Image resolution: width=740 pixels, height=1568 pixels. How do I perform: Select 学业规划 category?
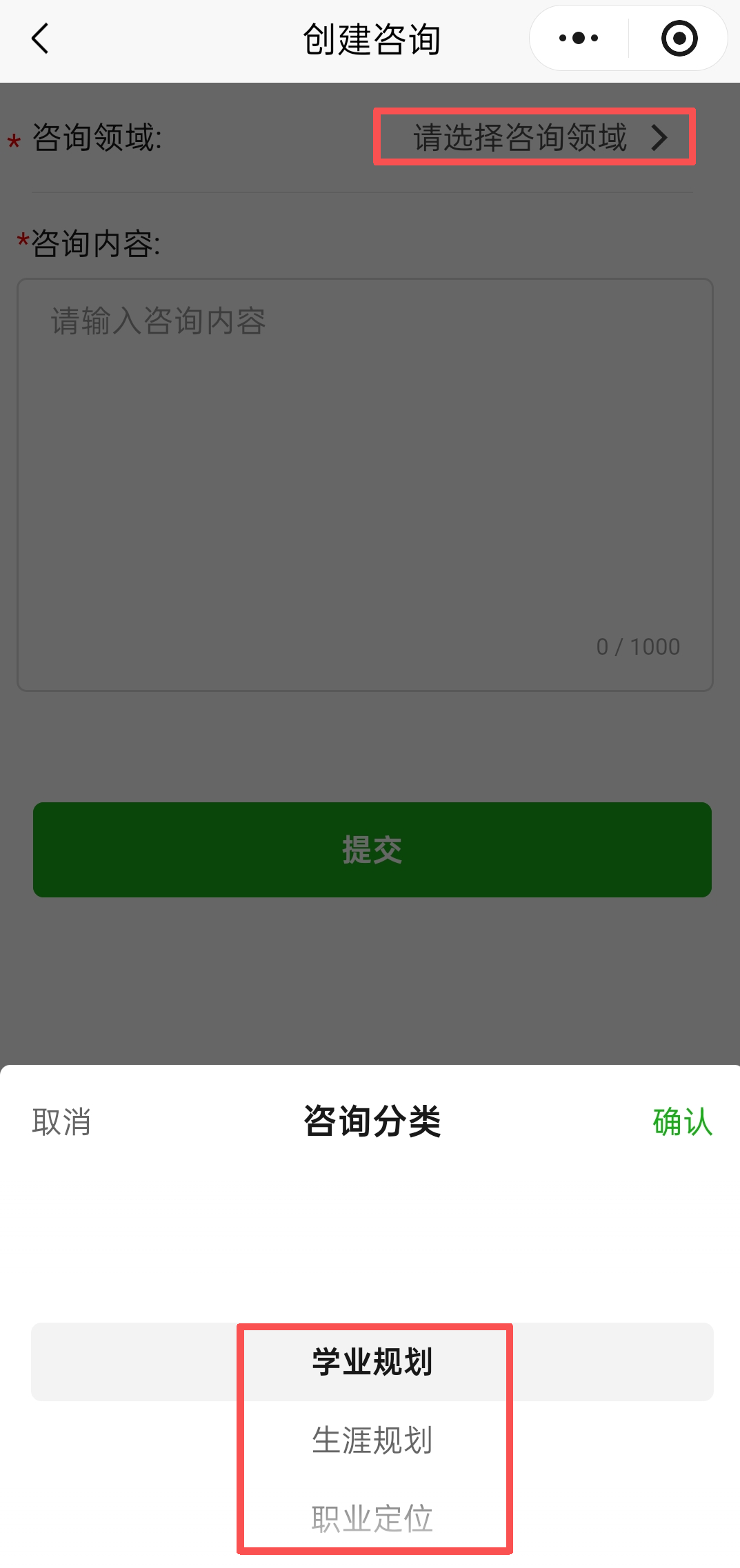(372, 1362)
